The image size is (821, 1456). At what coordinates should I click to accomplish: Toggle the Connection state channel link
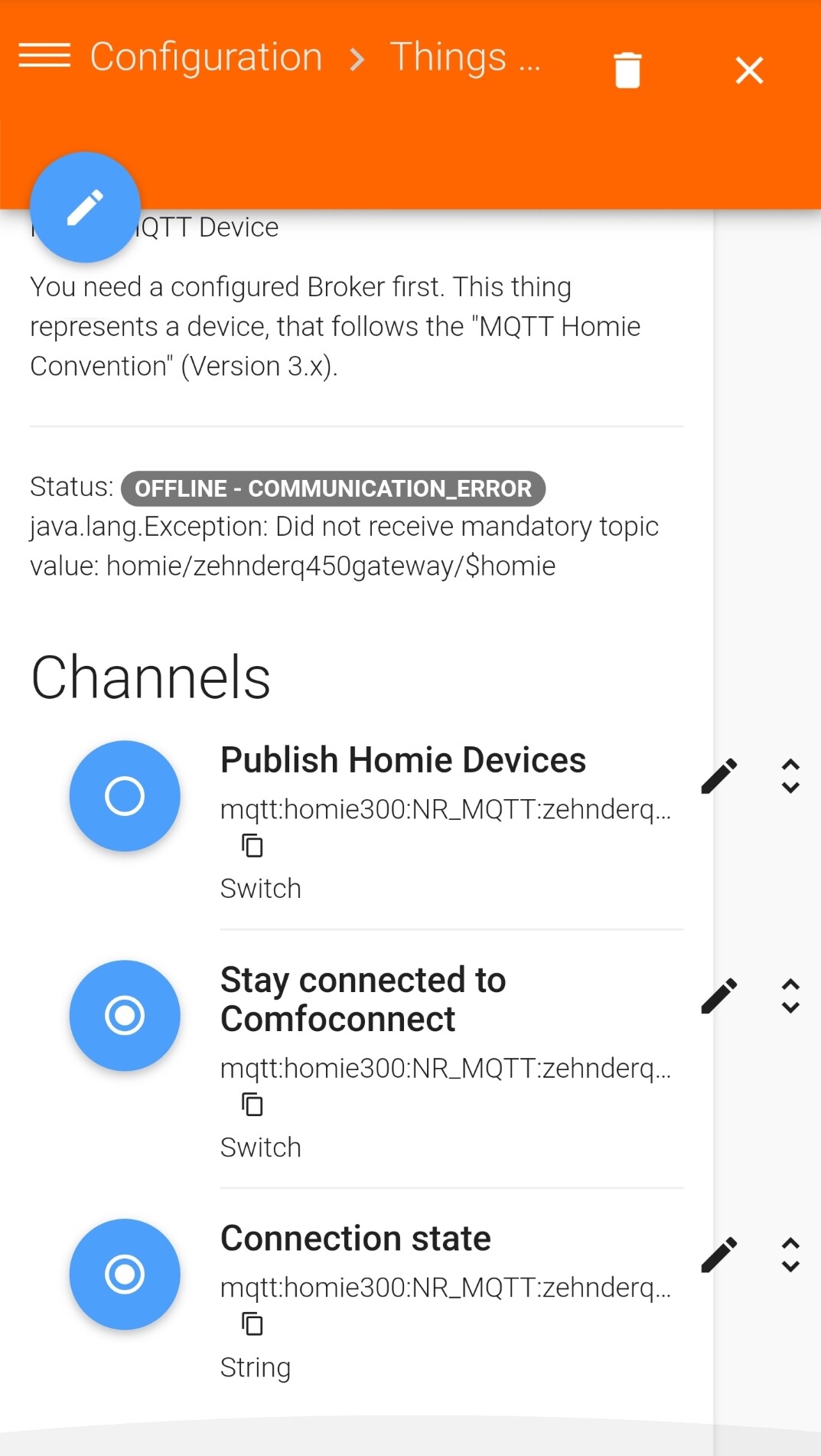(125, 1275)
